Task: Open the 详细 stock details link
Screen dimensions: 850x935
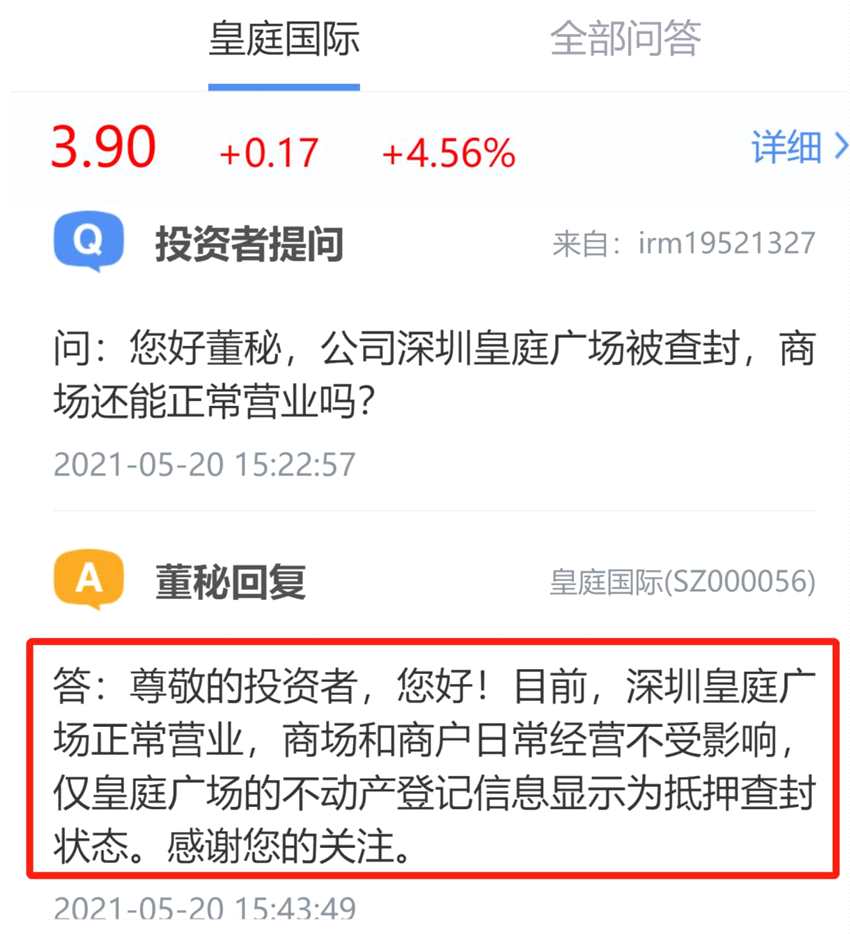Action: [x=797, y=148]
